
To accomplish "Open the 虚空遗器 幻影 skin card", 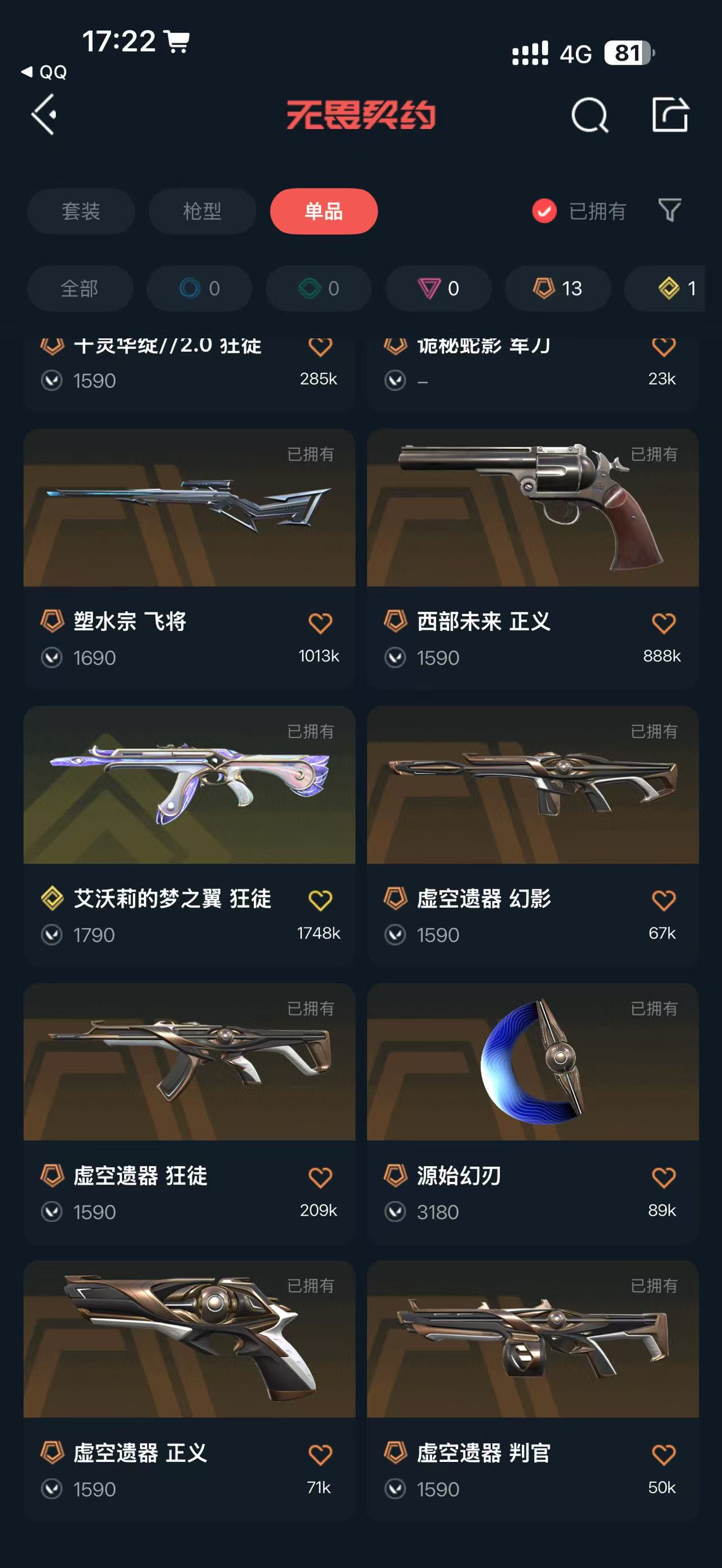I will (532, 835).
